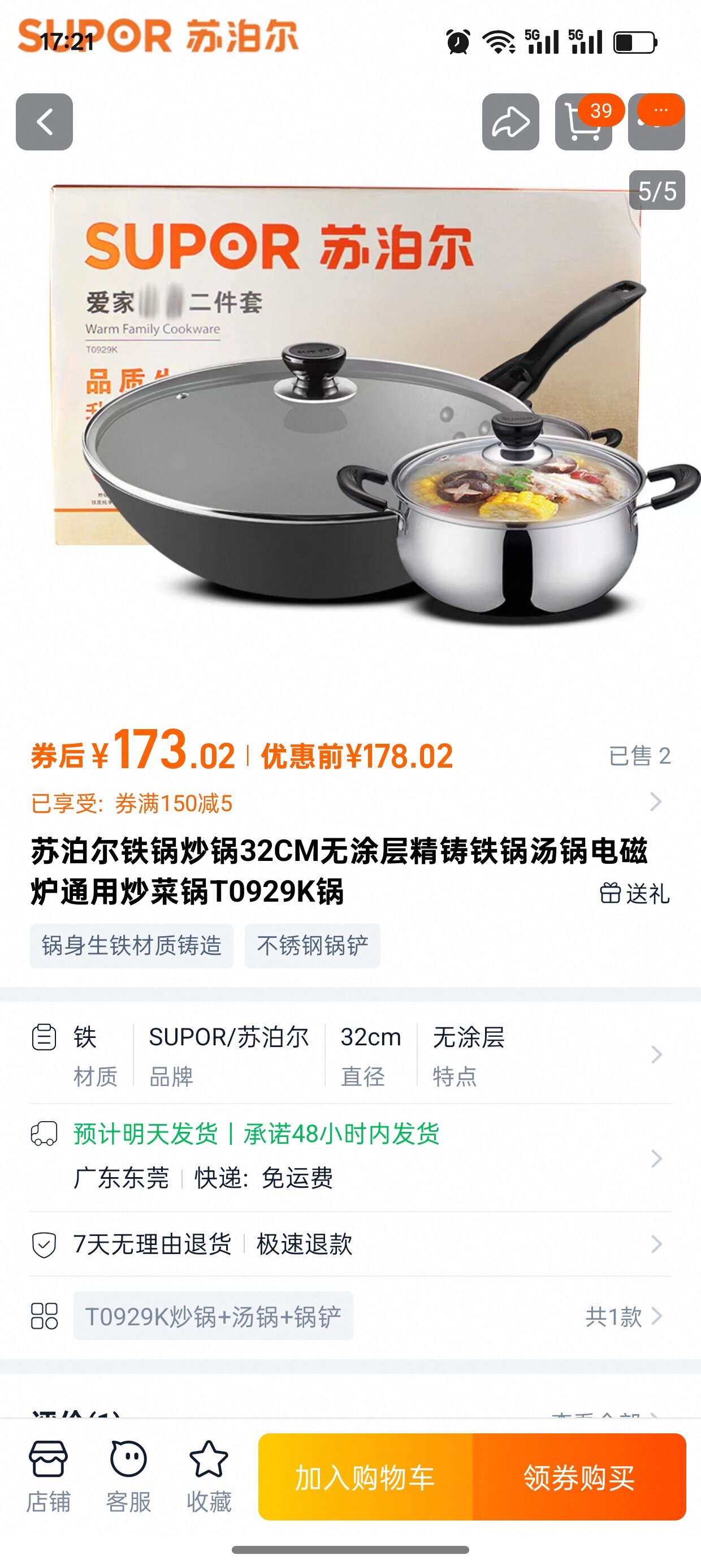Select the 不锈钢锅铲 tag
The image size is (701, 1568).
click(x=312, y=946)
